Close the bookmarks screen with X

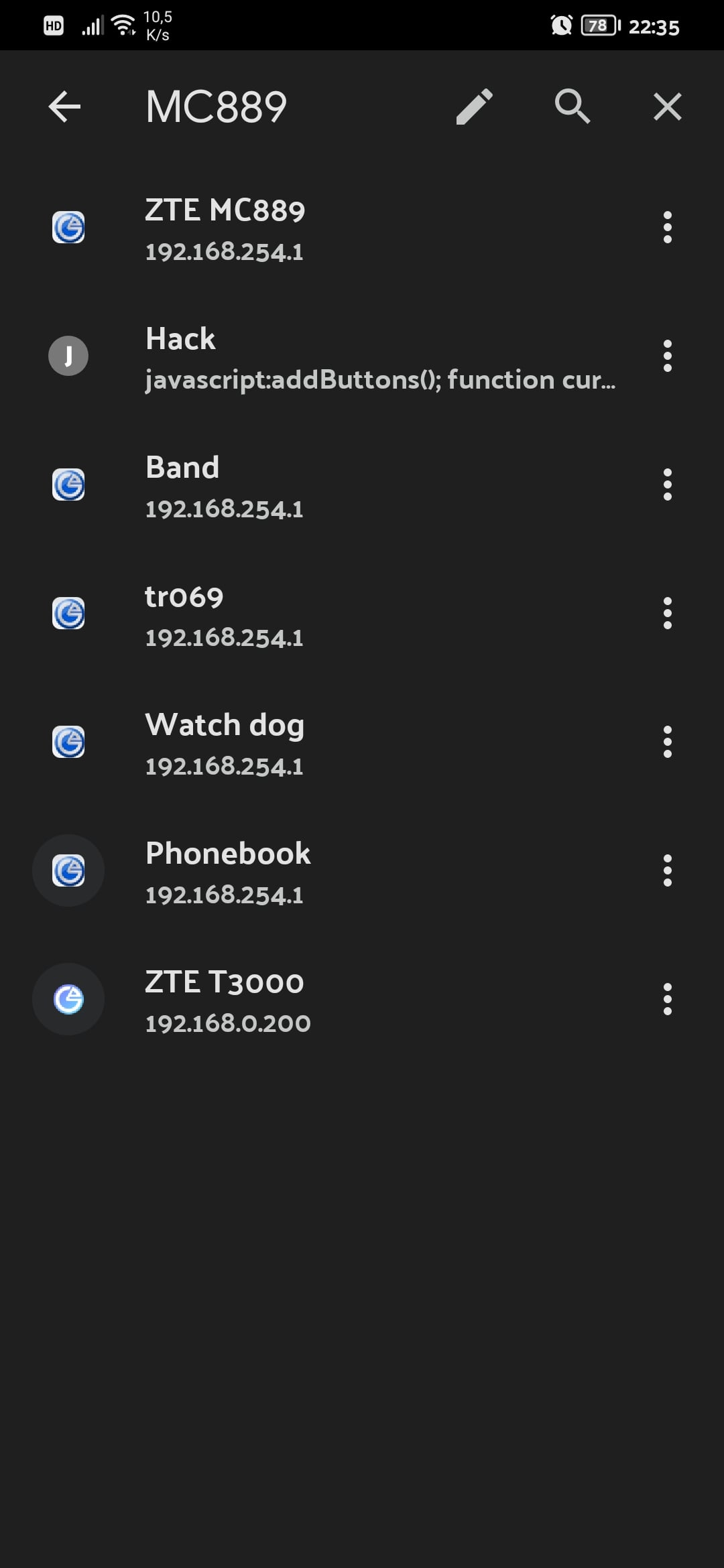coord(668,107)
